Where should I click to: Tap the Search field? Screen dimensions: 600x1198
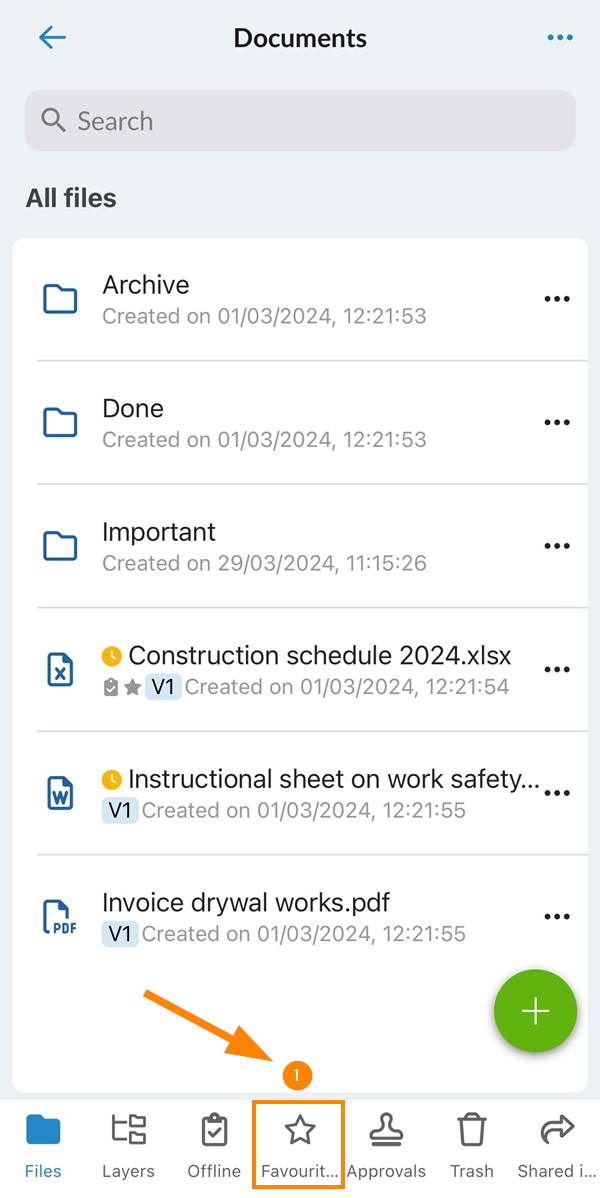coord(300,121)
